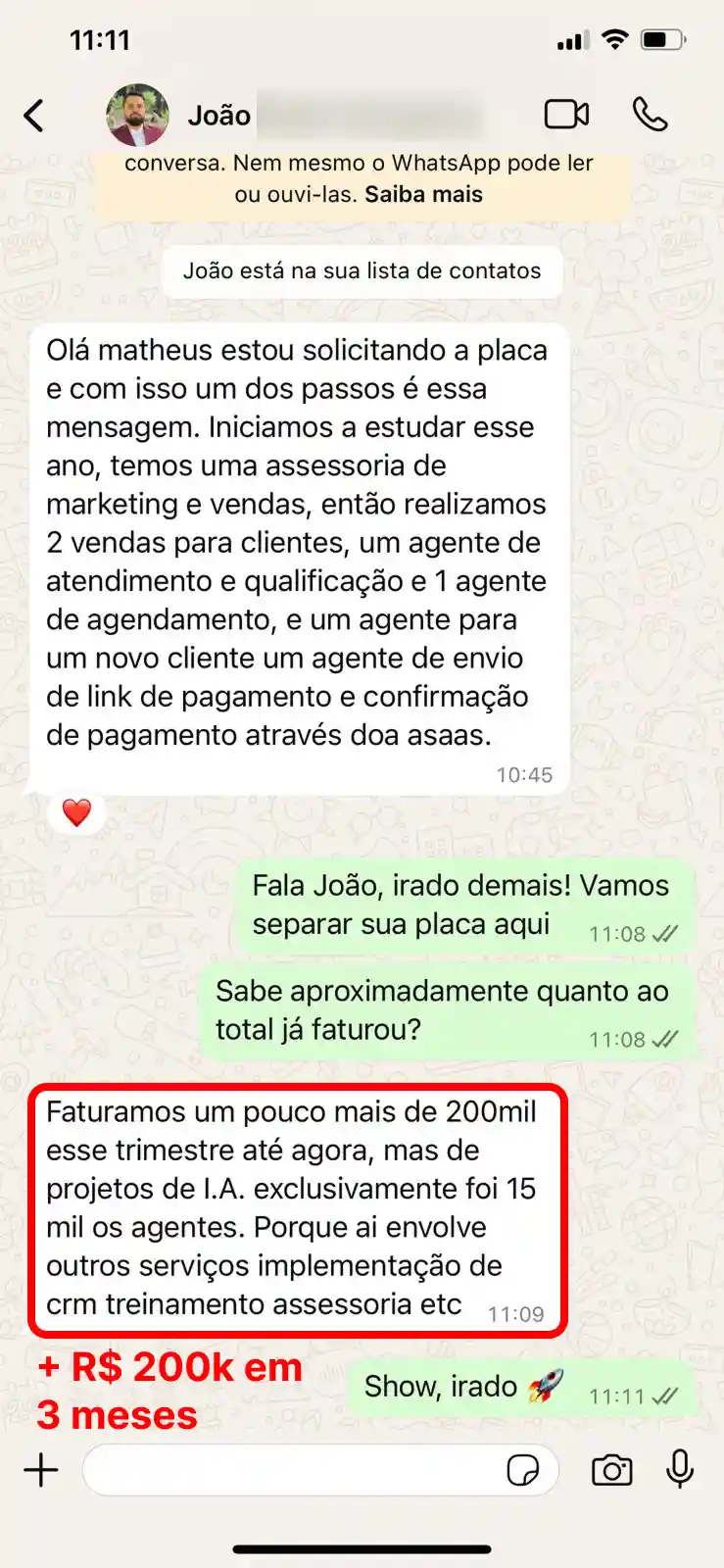Tap the battery level indicator

point(662,40)
